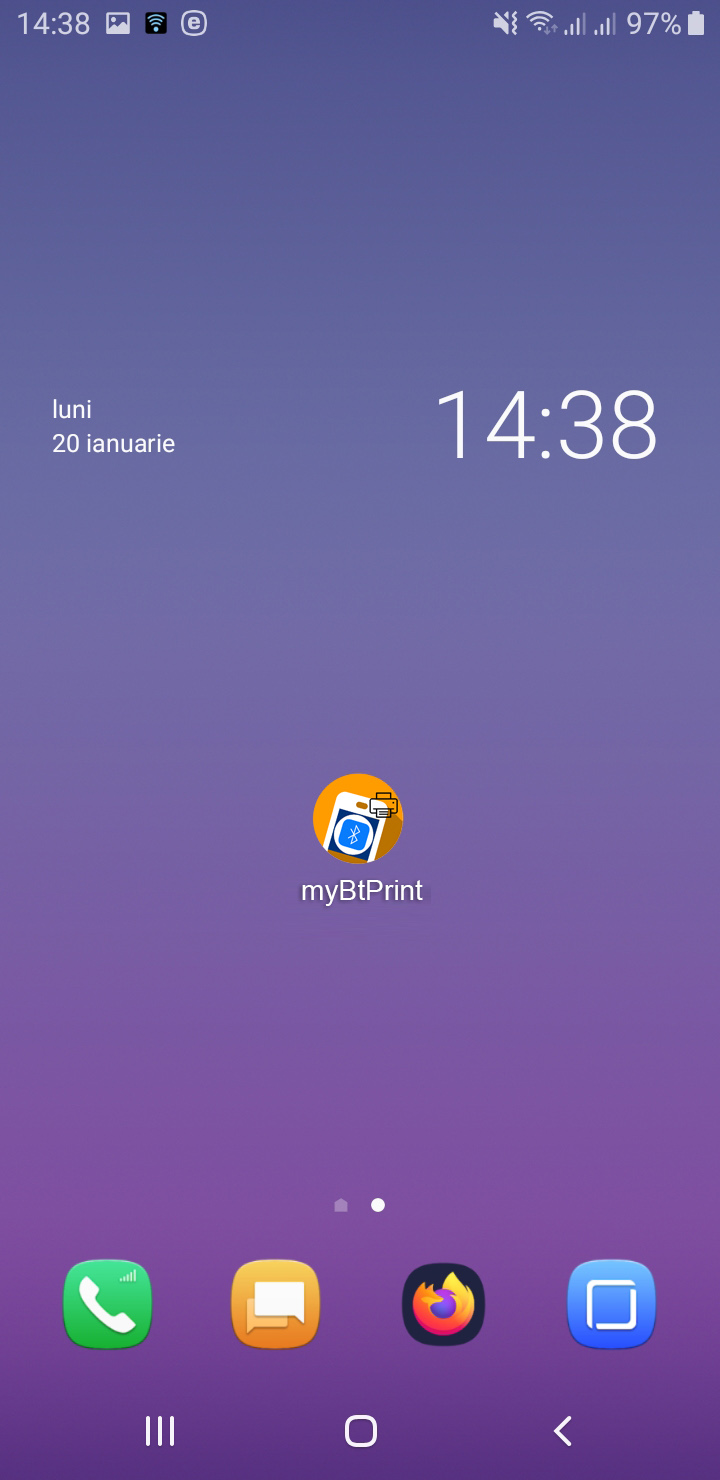Open the blue square app in the dock
The width and height of the screenshot is (720, 1480).
coord(611,1305)
